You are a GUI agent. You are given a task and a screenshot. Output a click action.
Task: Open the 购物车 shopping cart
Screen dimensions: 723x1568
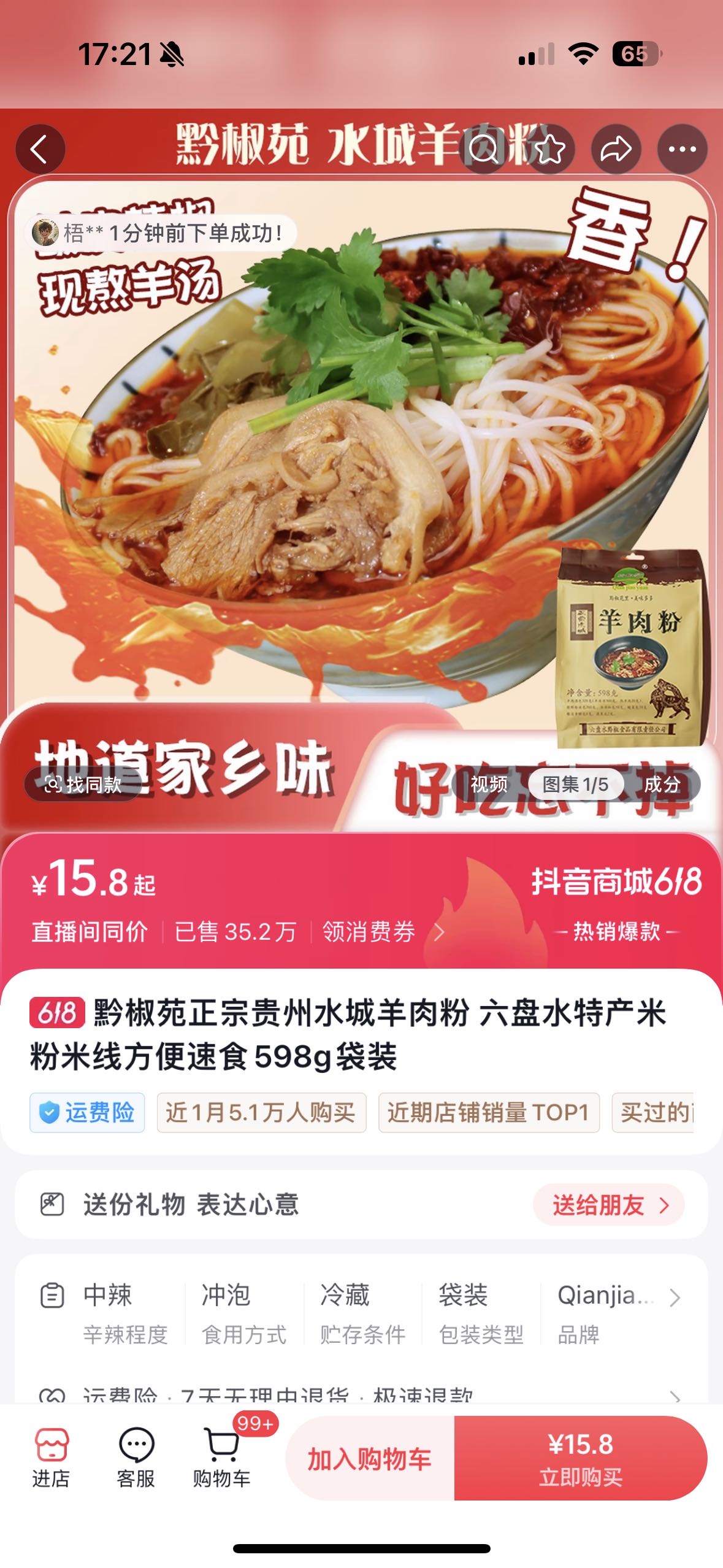[221, 1458]
